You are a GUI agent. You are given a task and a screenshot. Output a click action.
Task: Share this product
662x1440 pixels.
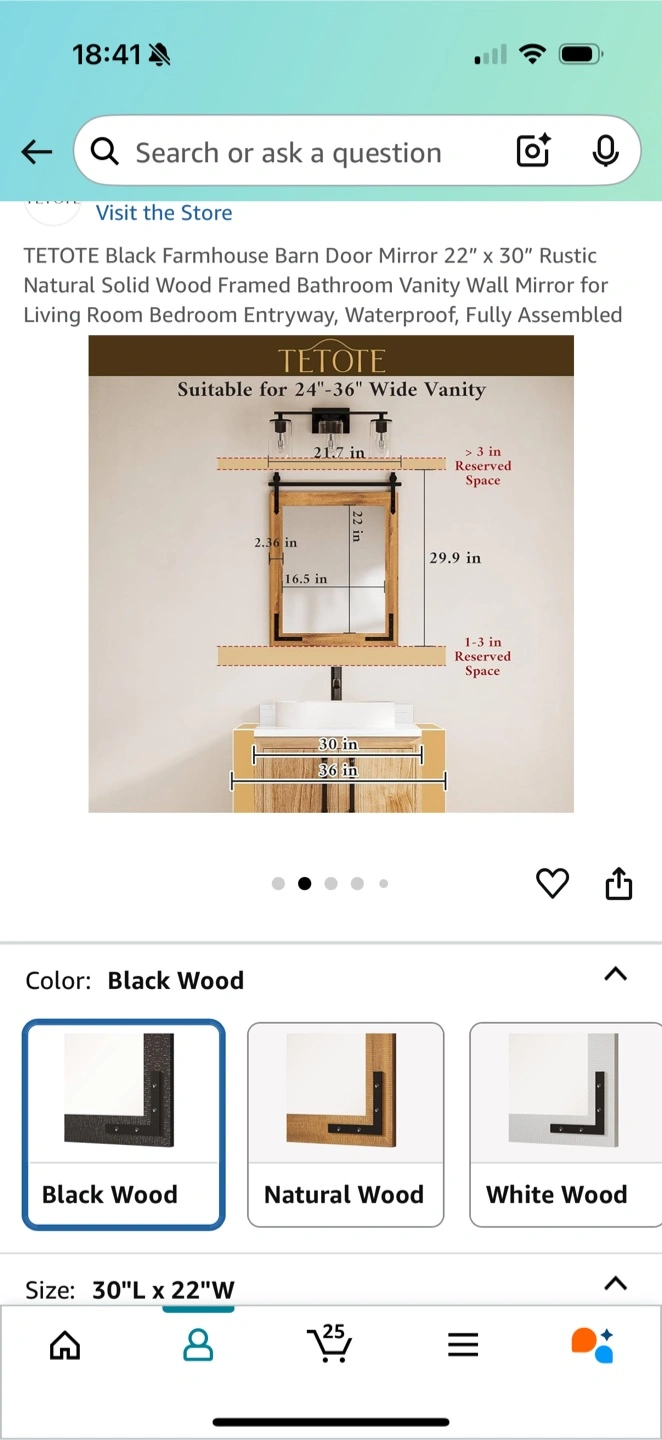tap(619, 883)
